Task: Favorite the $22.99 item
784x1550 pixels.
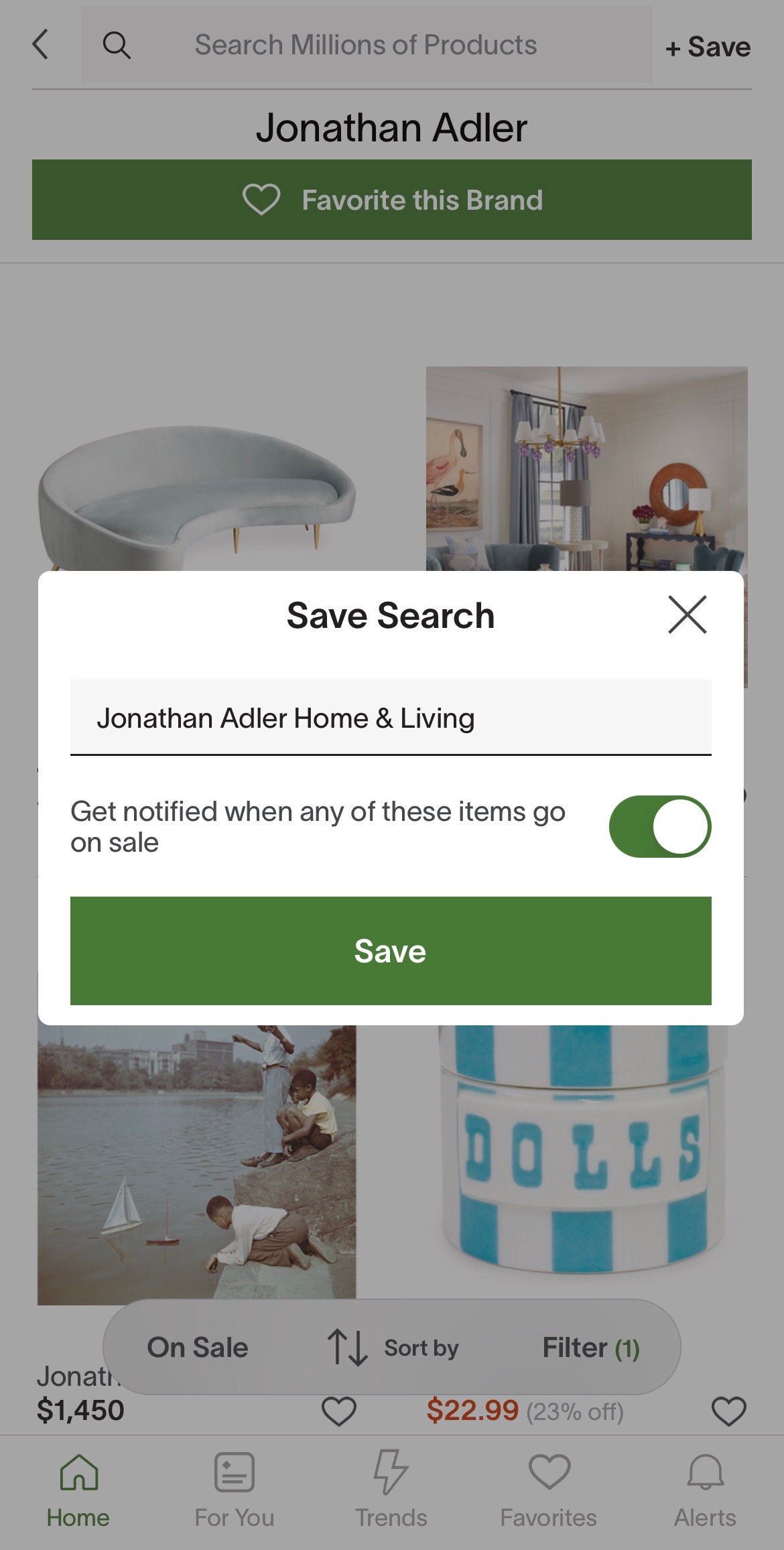Action: 728,1411
